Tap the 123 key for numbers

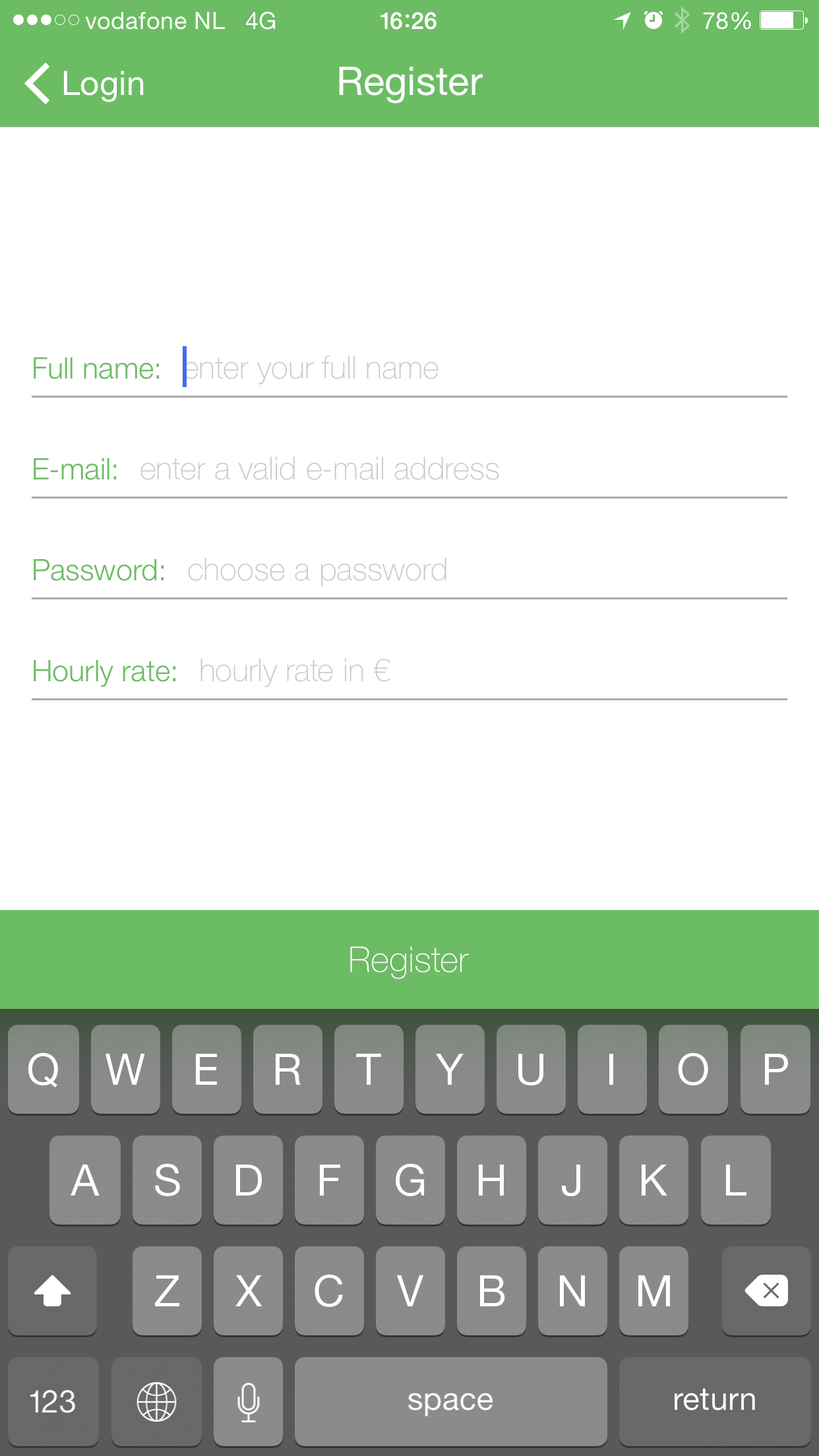click(x=52, y=1401)
